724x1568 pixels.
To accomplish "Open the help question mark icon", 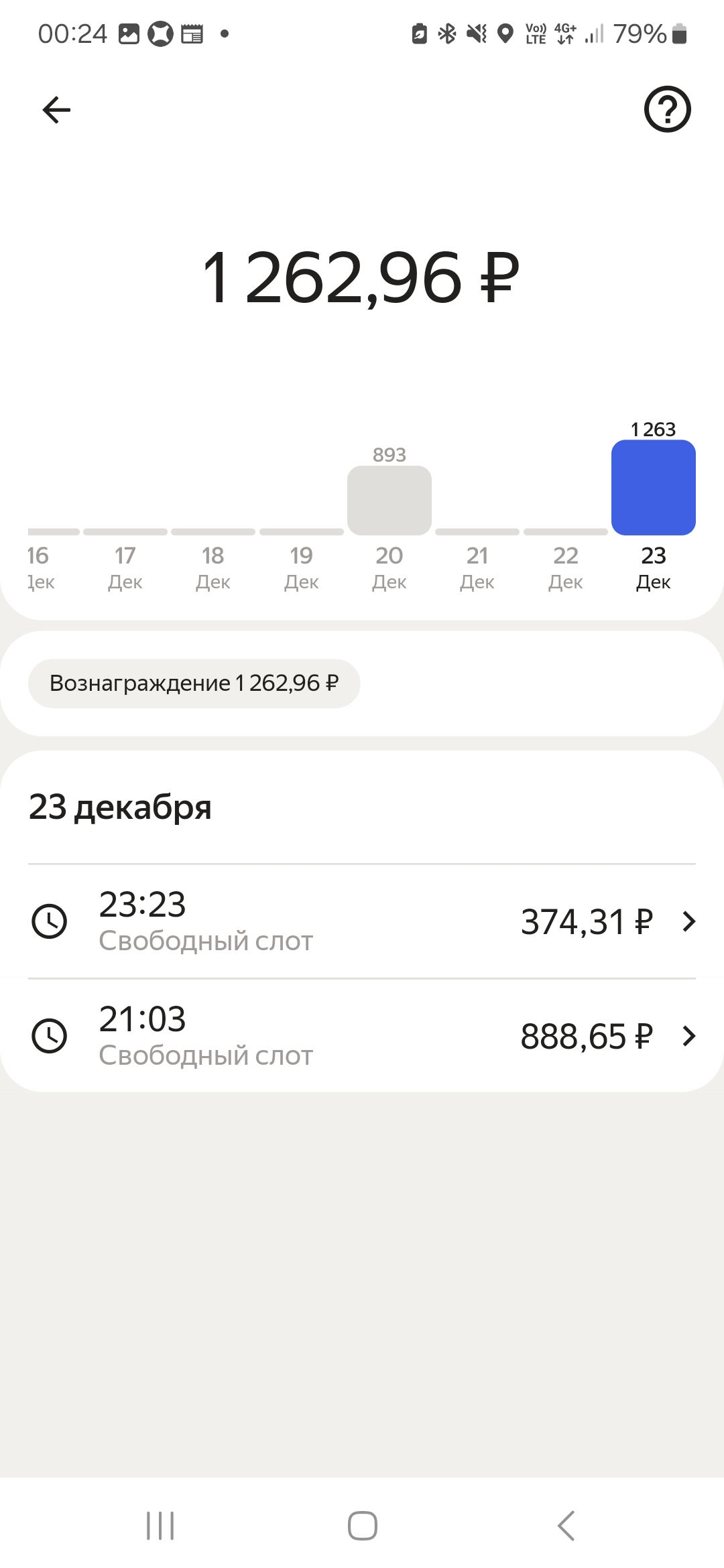I will [667, 109].
